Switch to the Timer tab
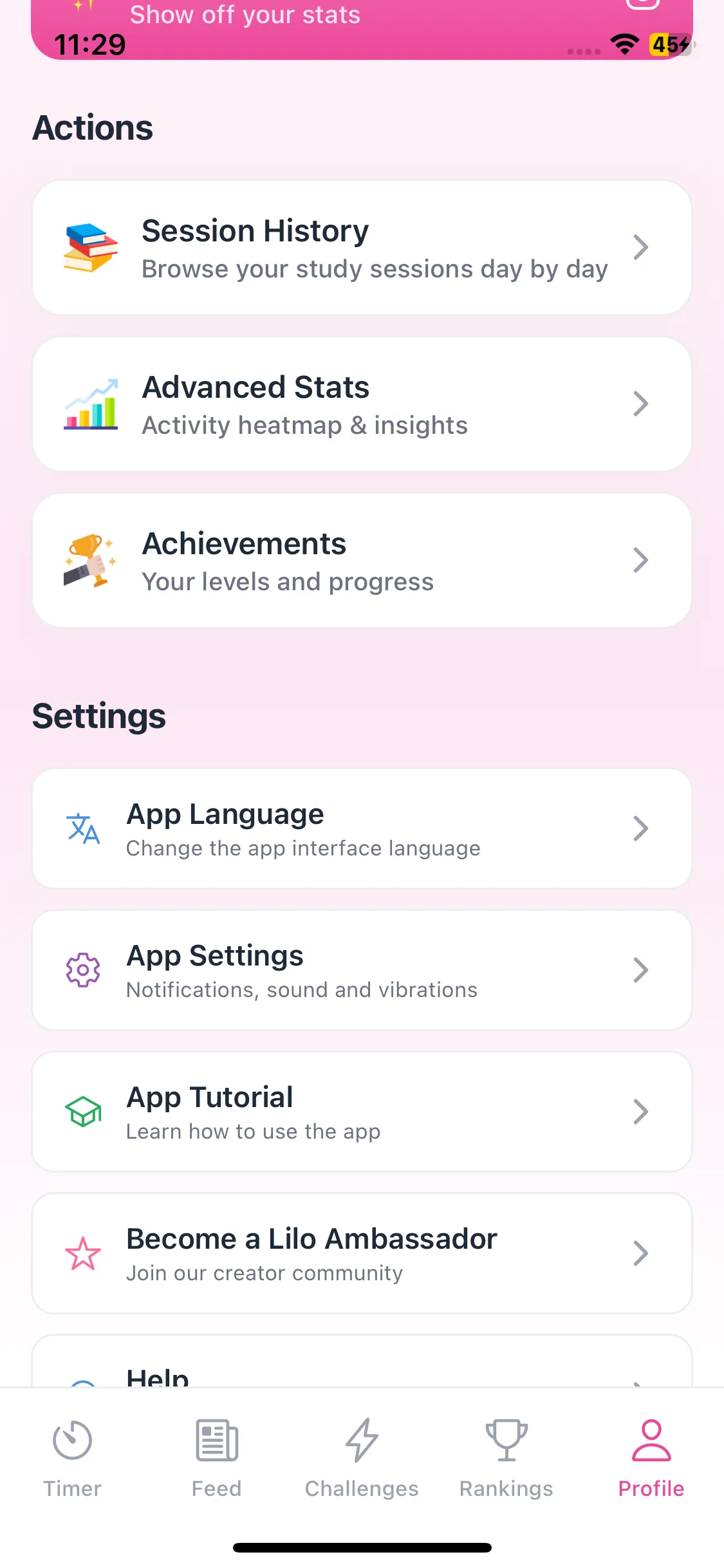This screenshot has height=1568, width=724. (72, 1457)
